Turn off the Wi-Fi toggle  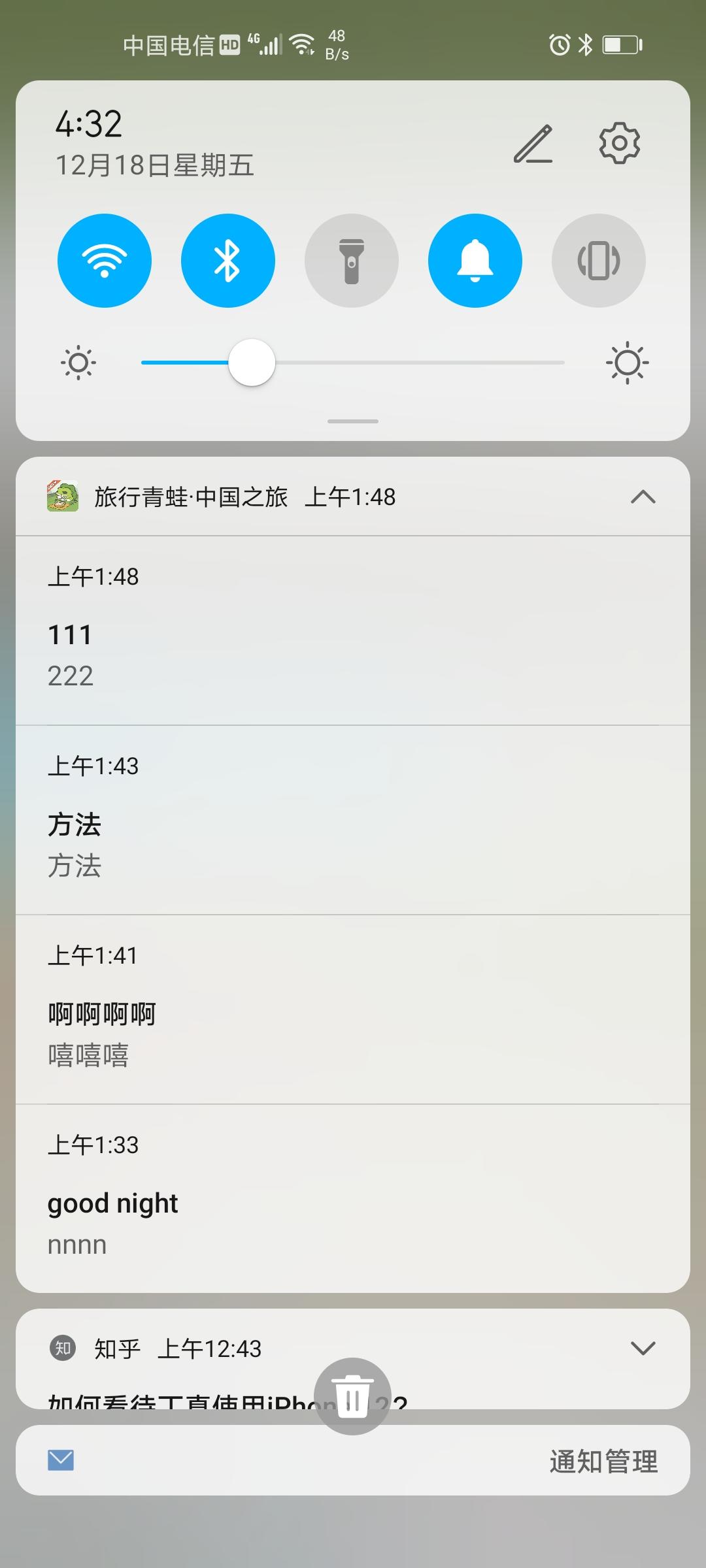coord(105,261)
